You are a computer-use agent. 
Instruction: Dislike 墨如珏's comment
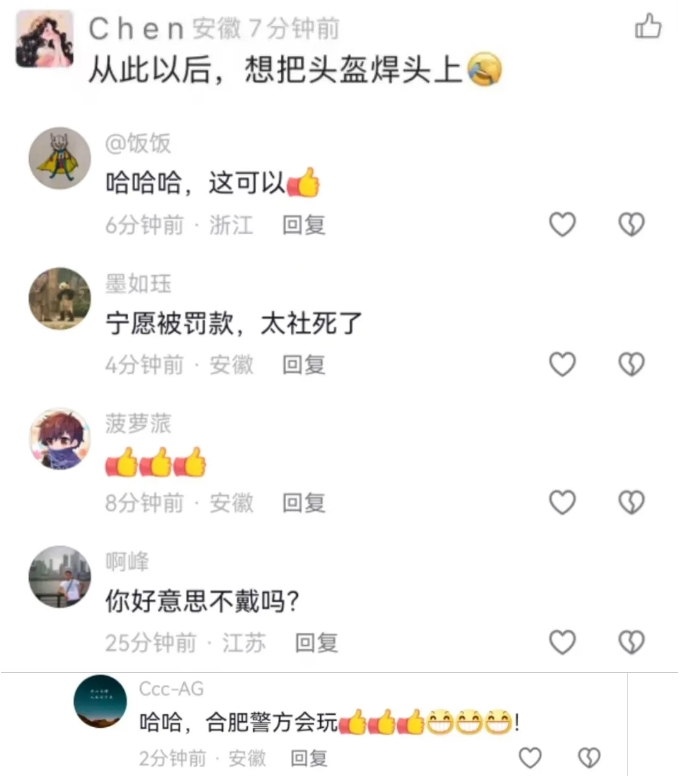click(631, 364)
